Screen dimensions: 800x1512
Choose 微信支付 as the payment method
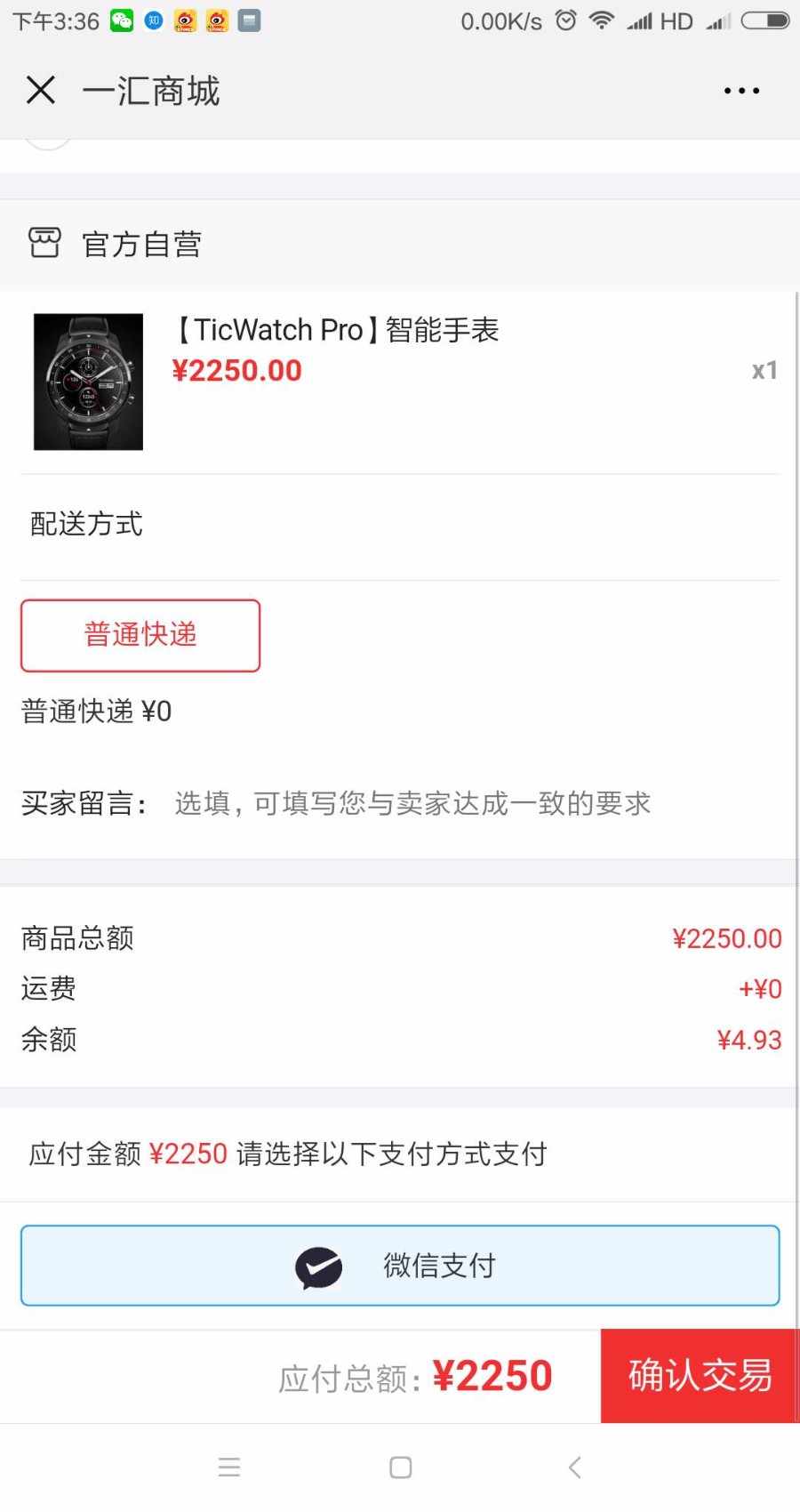[x=400, y=1267]
